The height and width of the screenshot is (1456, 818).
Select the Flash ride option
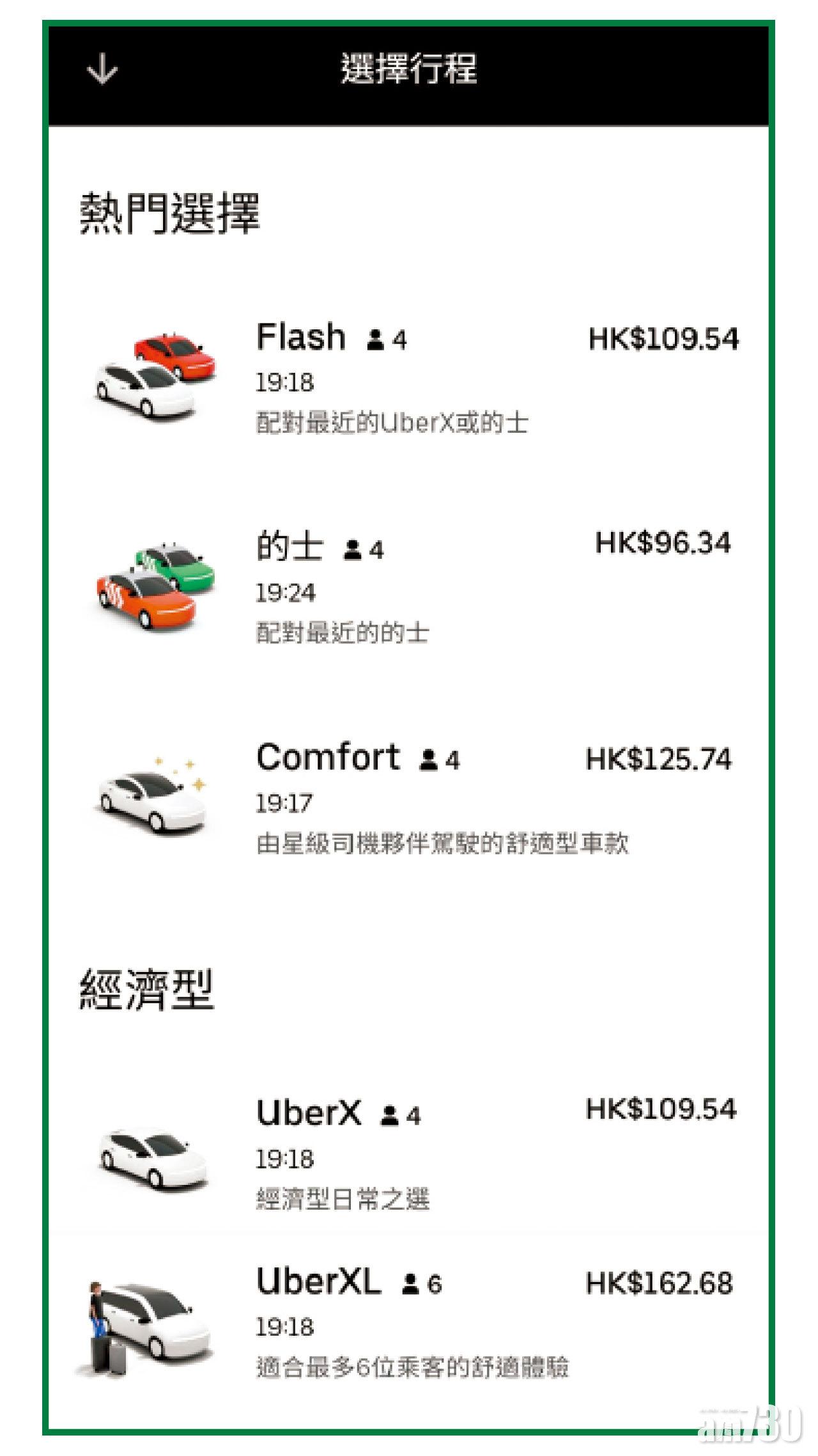point(409,371)
